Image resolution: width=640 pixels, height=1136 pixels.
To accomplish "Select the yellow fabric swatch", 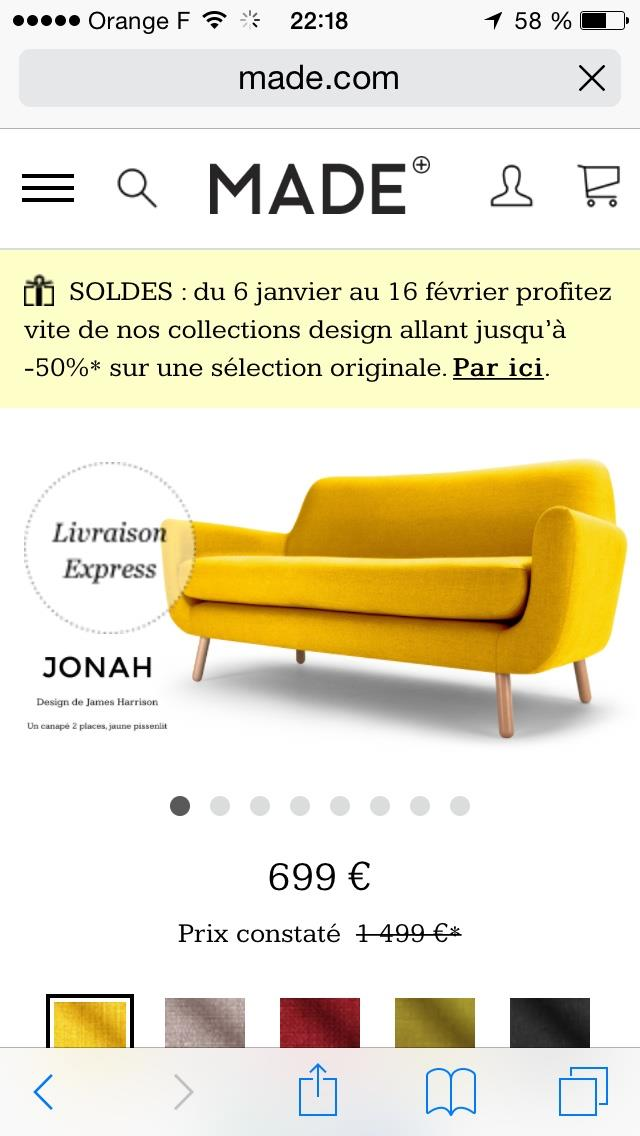I will [x=90, y=1022].
